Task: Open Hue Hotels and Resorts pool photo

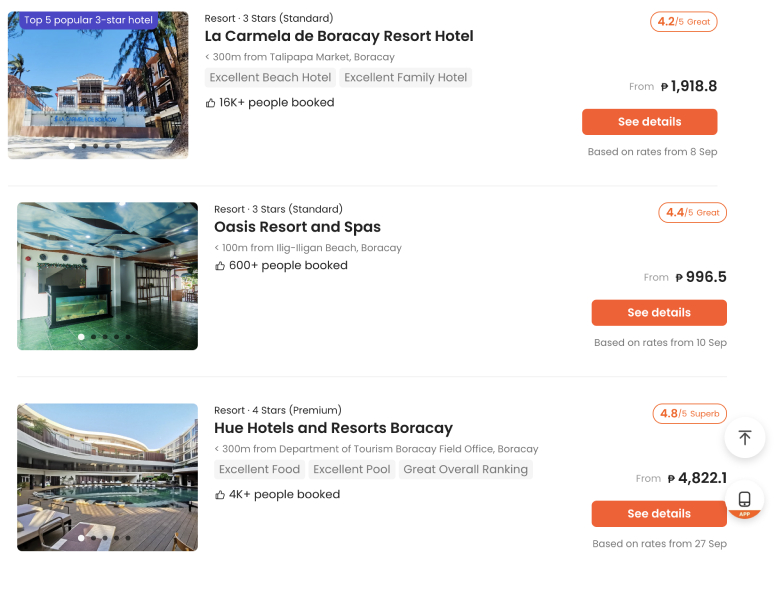Action: (x=107, y=478)
